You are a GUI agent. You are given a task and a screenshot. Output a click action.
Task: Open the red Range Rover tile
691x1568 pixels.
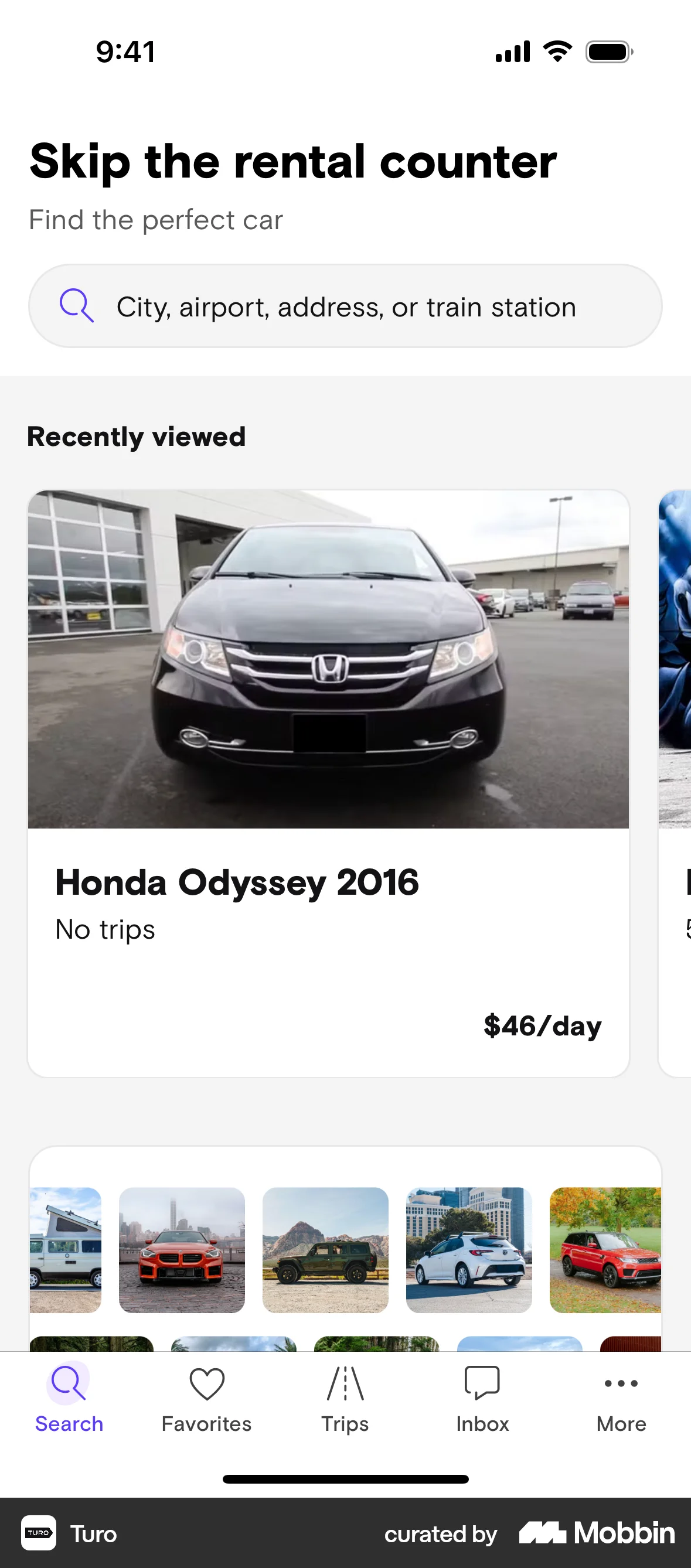[x=605, y=1250]
